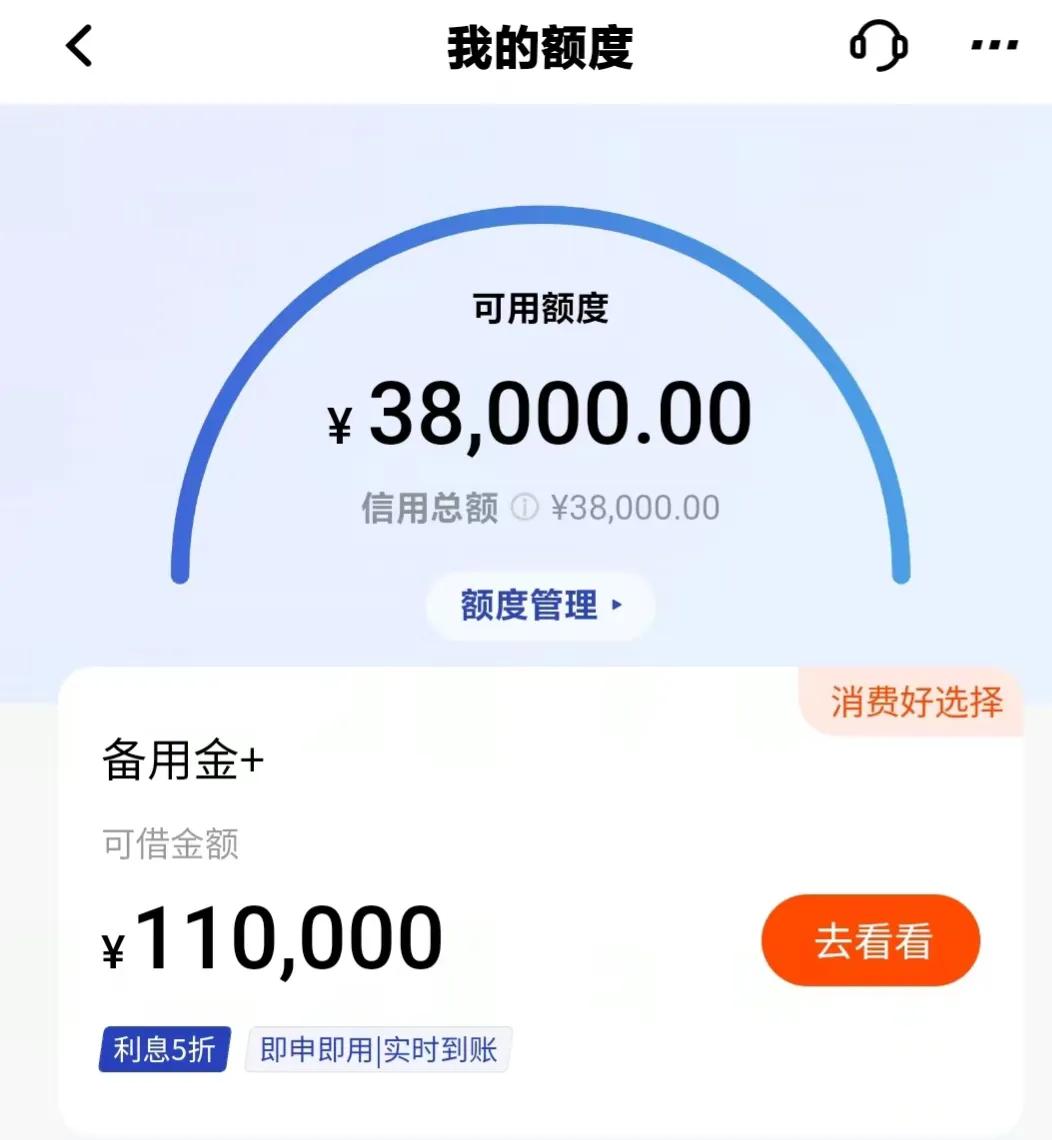Tap the 信用总额 text label

(428, 508)
